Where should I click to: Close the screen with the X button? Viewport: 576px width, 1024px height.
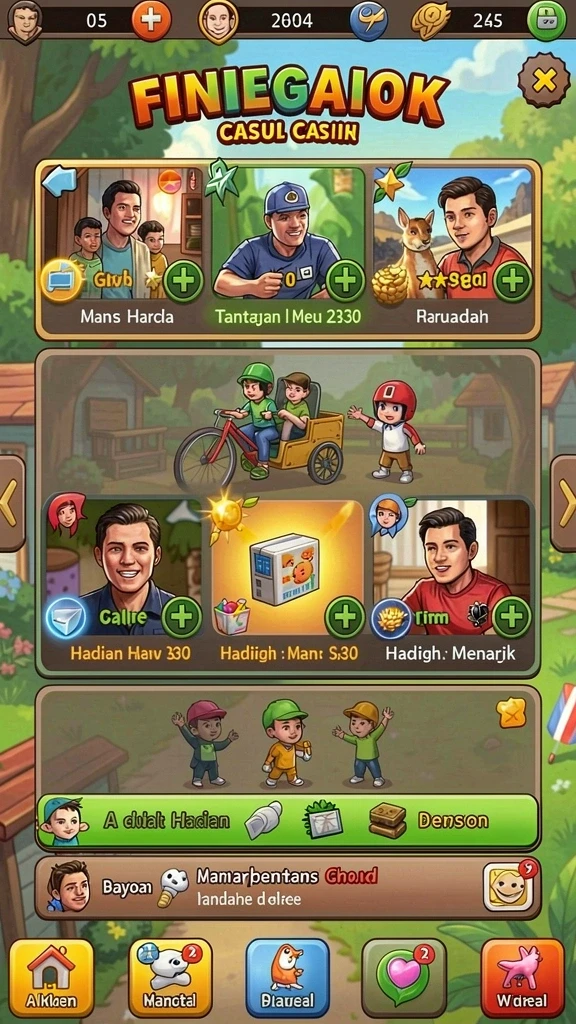click(x=544, y=80)
